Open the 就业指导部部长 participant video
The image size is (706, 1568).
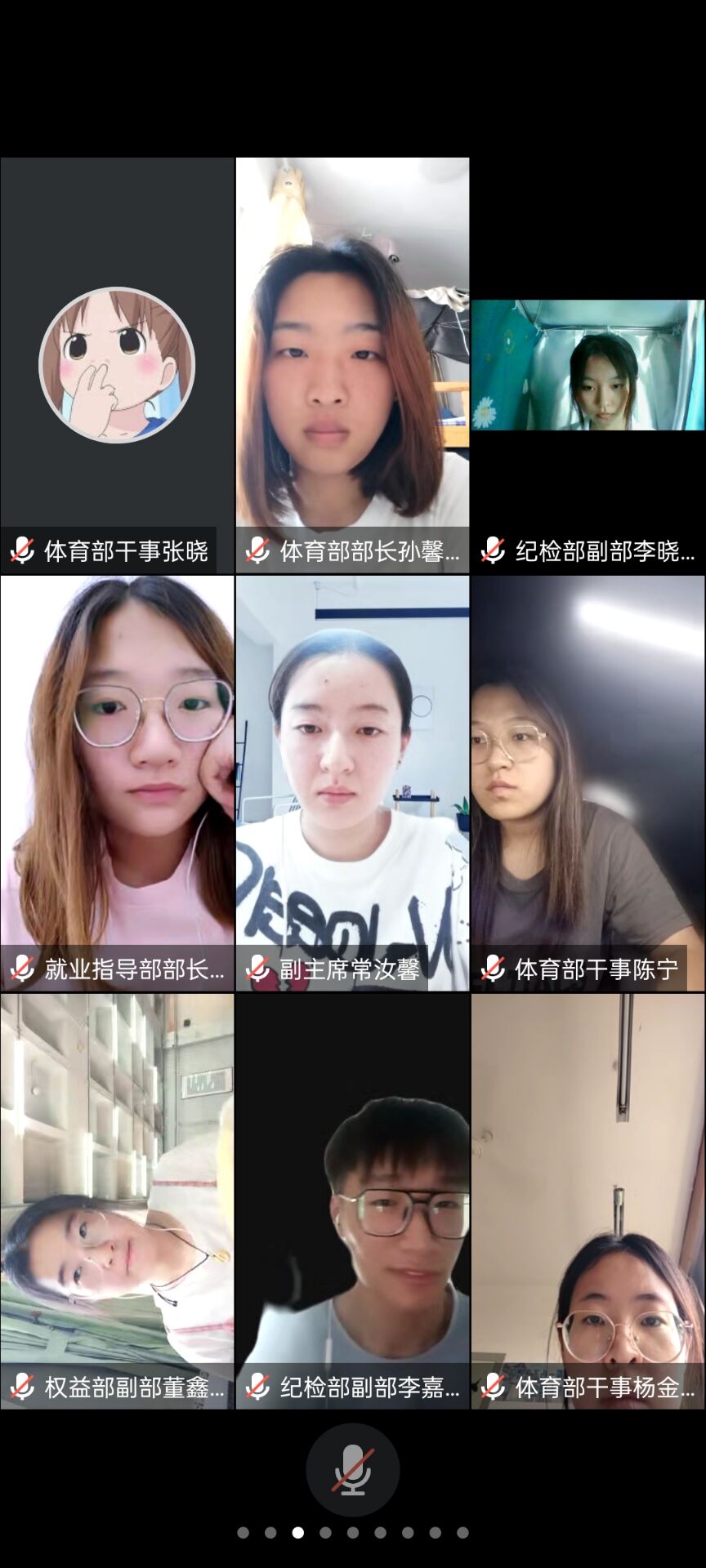(x=117, y=782)
